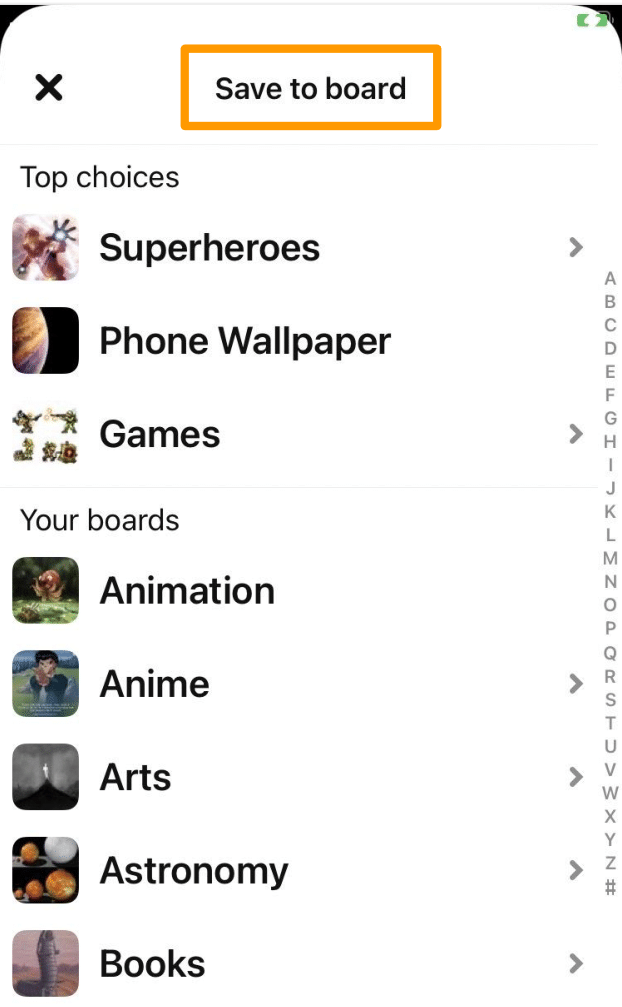Expand Astronomy sections with its chevron
Viewport: 622px width, 1007px height.
point(575,871)
